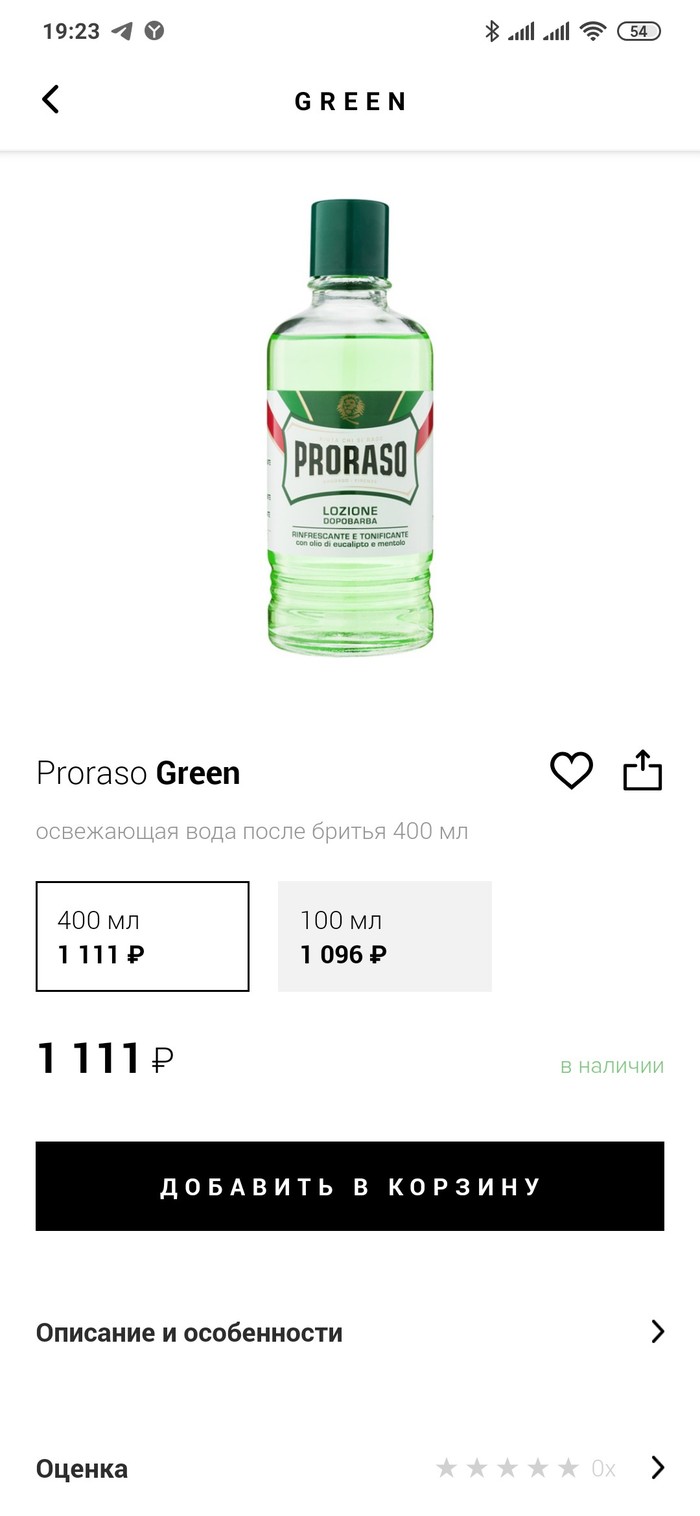
Task: Choose the 100 мл size for 1 096 ₽
Action: (x=385, y=936)
